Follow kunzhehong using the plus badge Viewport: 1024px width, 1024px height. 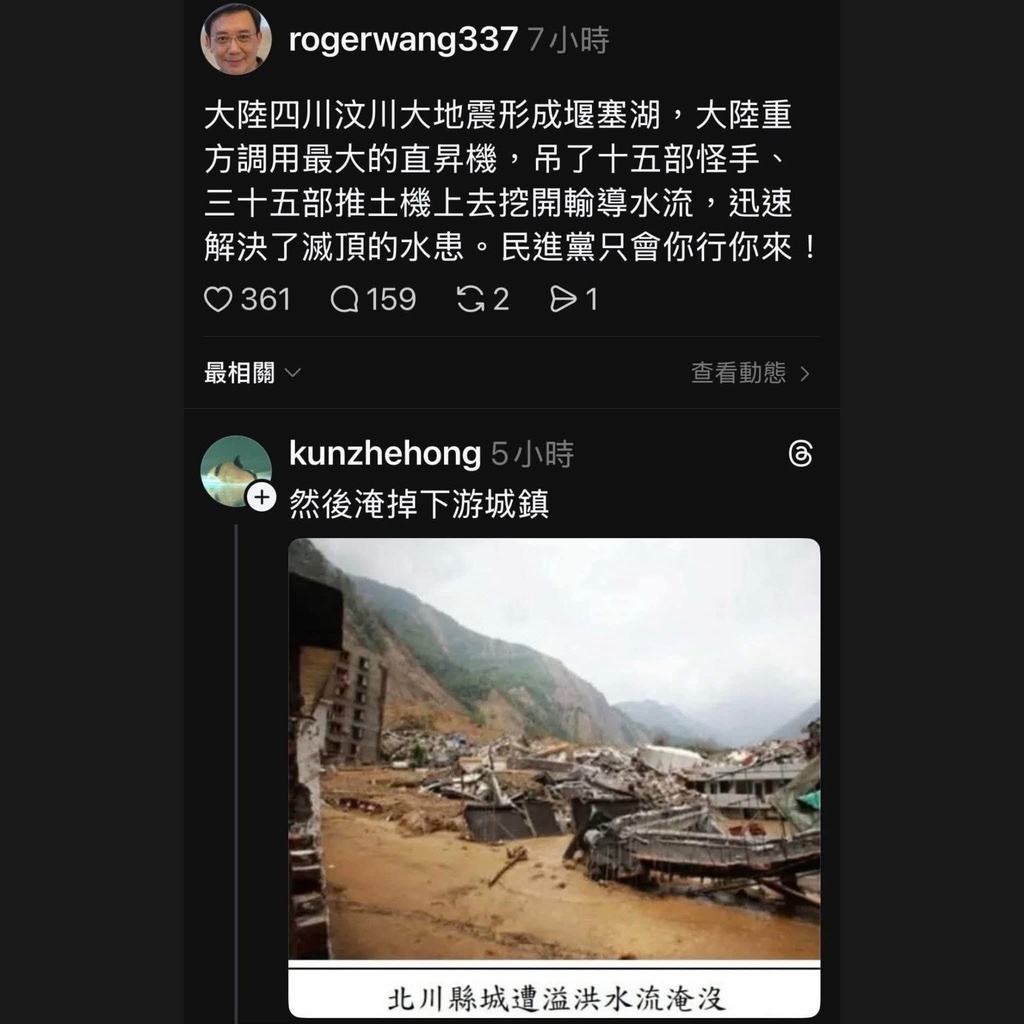(261, 496)
